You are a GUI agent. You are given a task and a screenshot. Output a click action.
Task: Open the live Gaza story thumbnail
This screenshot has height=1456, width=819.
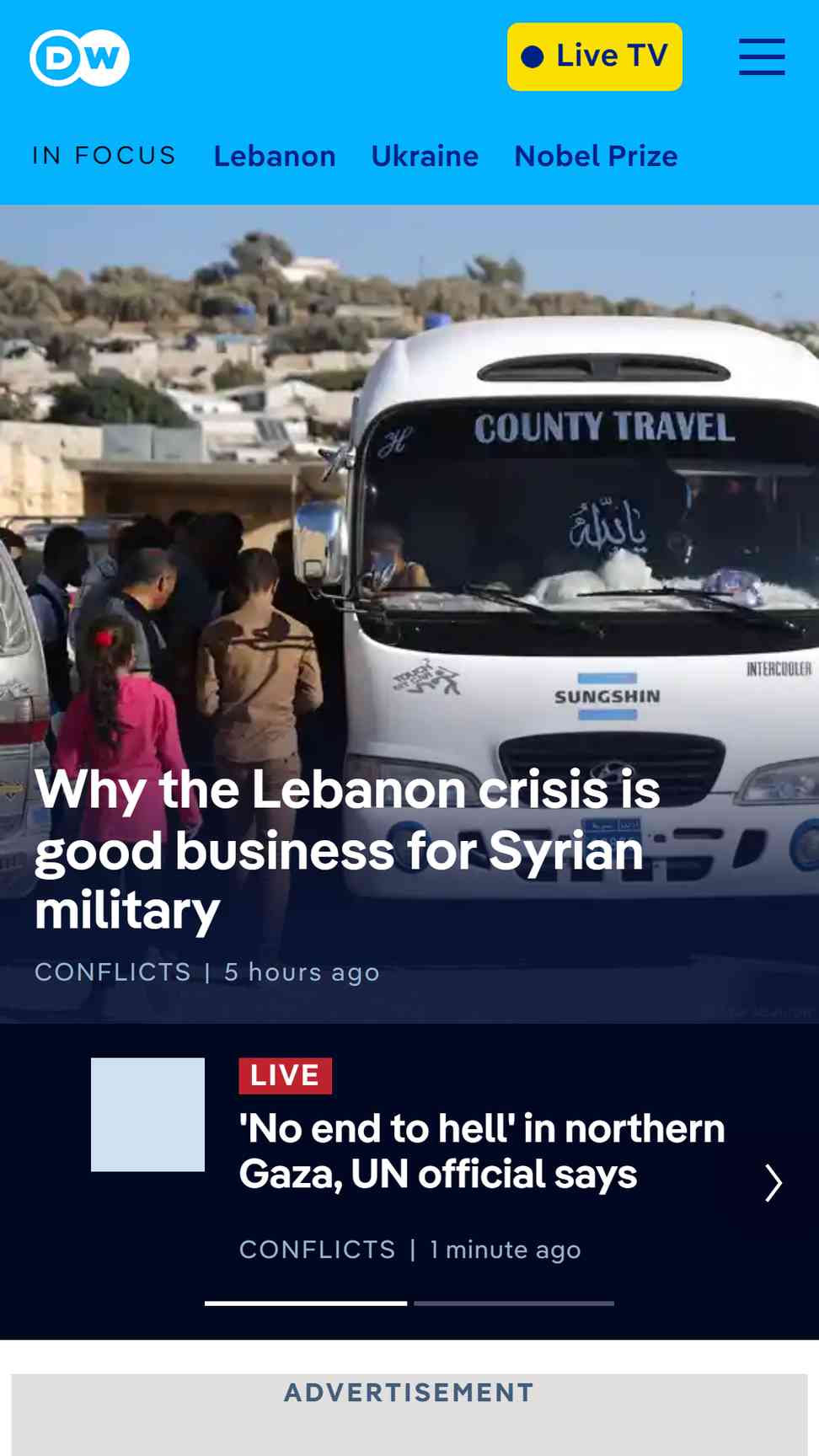[147, 1115]
